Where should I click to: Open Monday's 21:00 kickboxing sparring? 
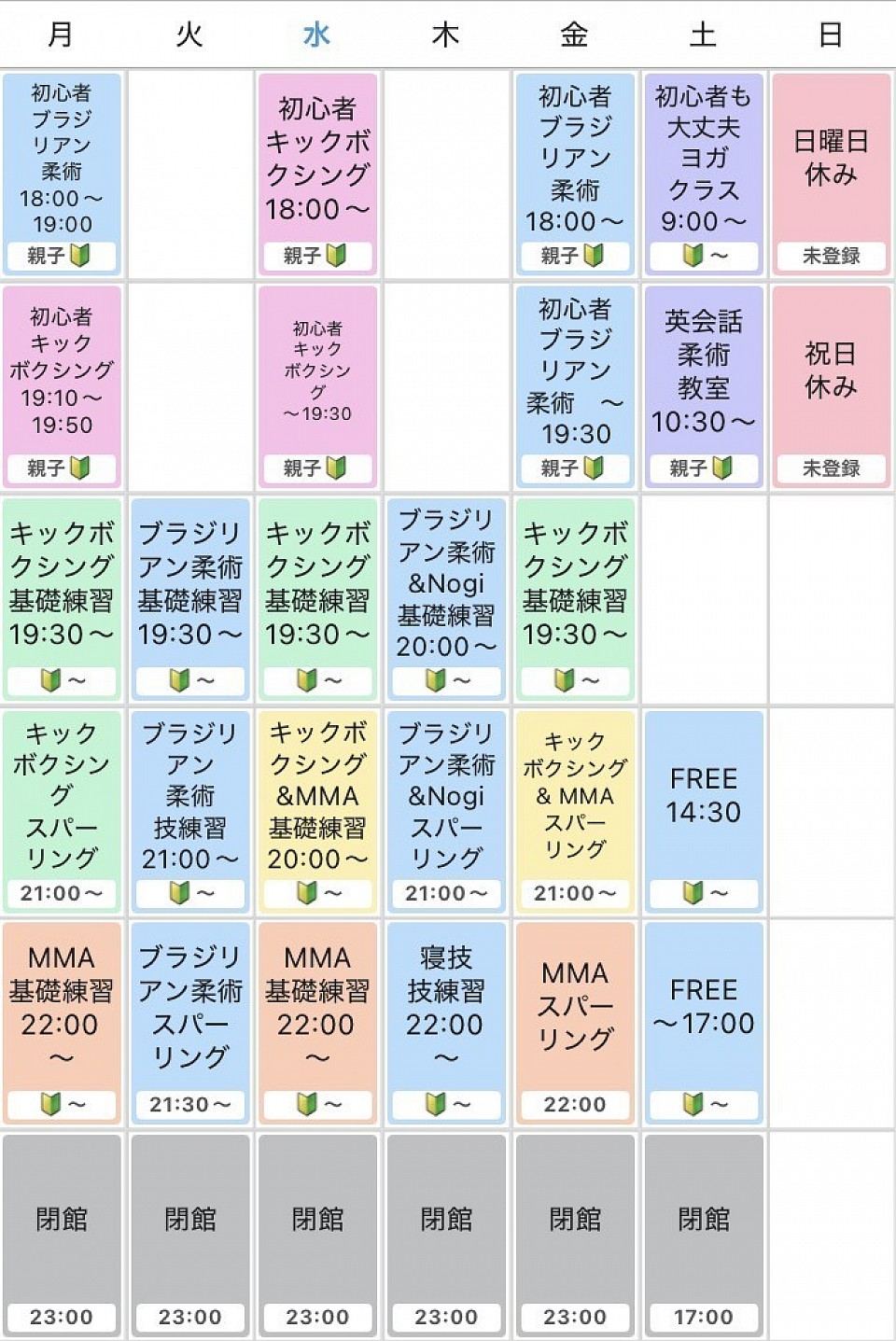[62, 810]
